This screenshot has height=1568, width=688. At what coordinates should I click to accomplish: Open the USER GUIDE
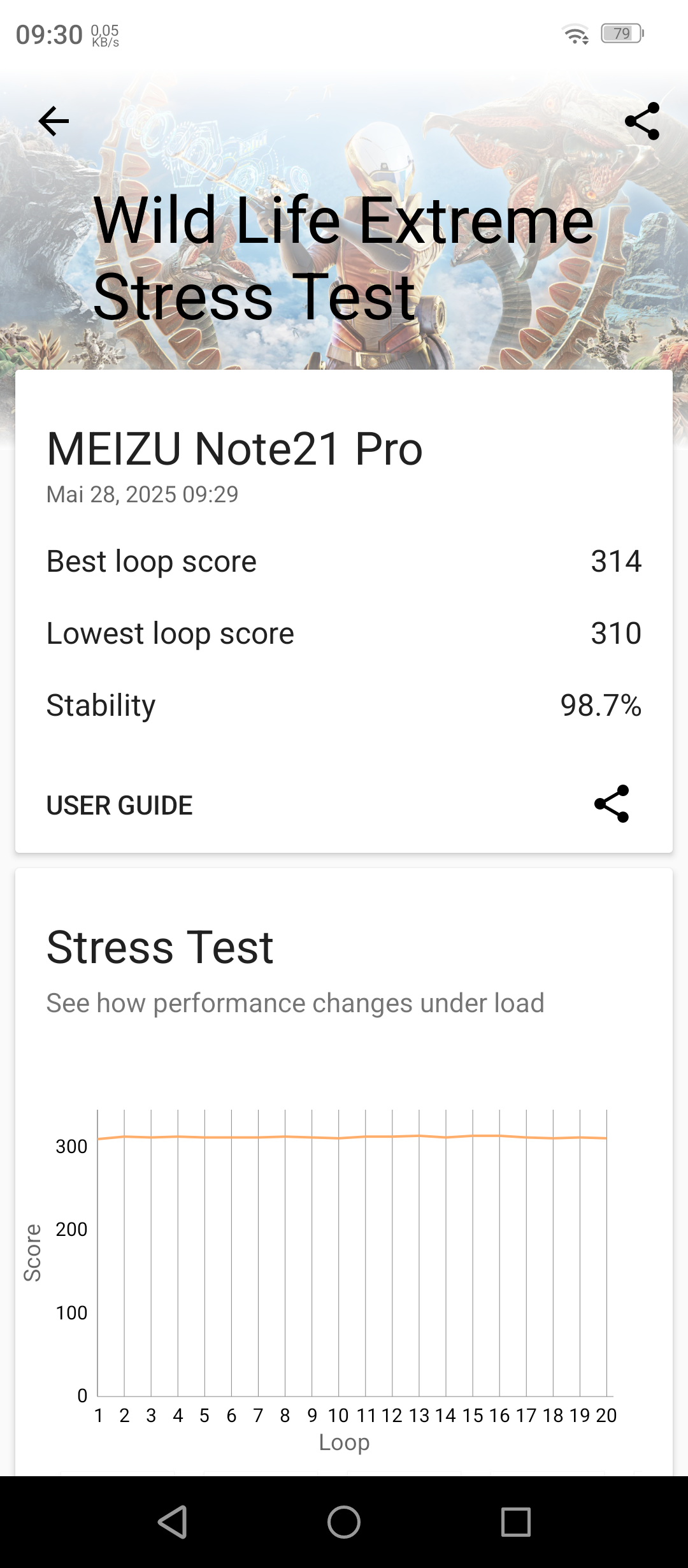119,805
